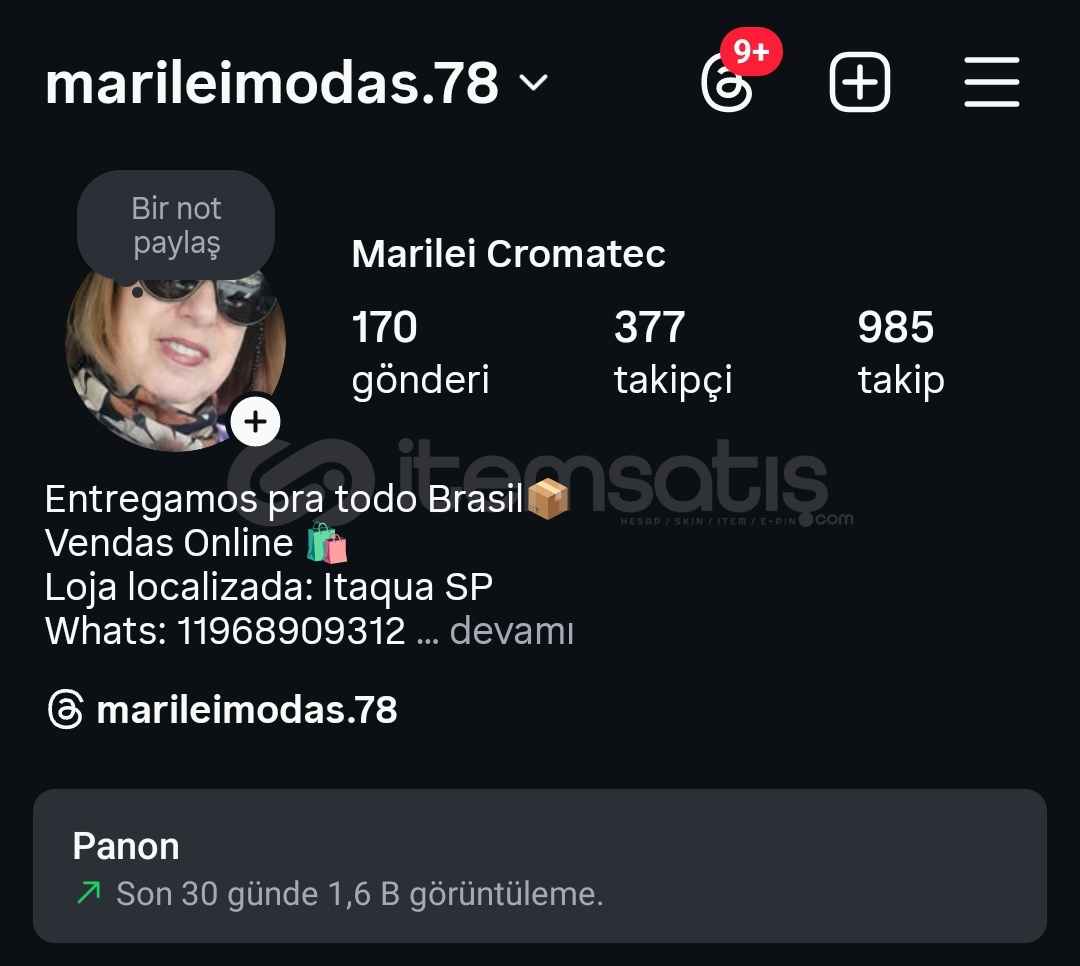Open the 985 takip following list
Screen dimensions: 1080x966
click(900, 352)
